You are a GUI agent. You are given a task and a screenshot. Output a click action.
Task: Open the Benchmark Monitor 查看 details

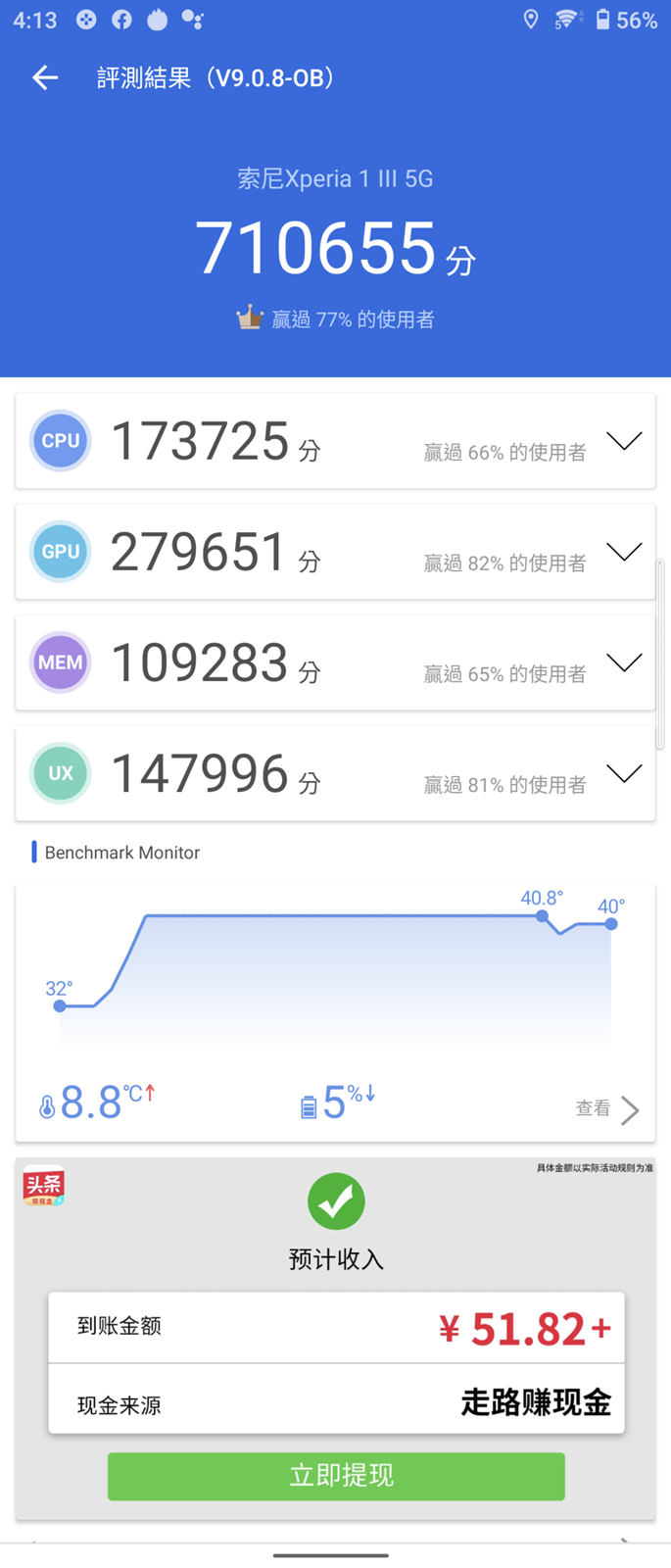coord(607,1109)
